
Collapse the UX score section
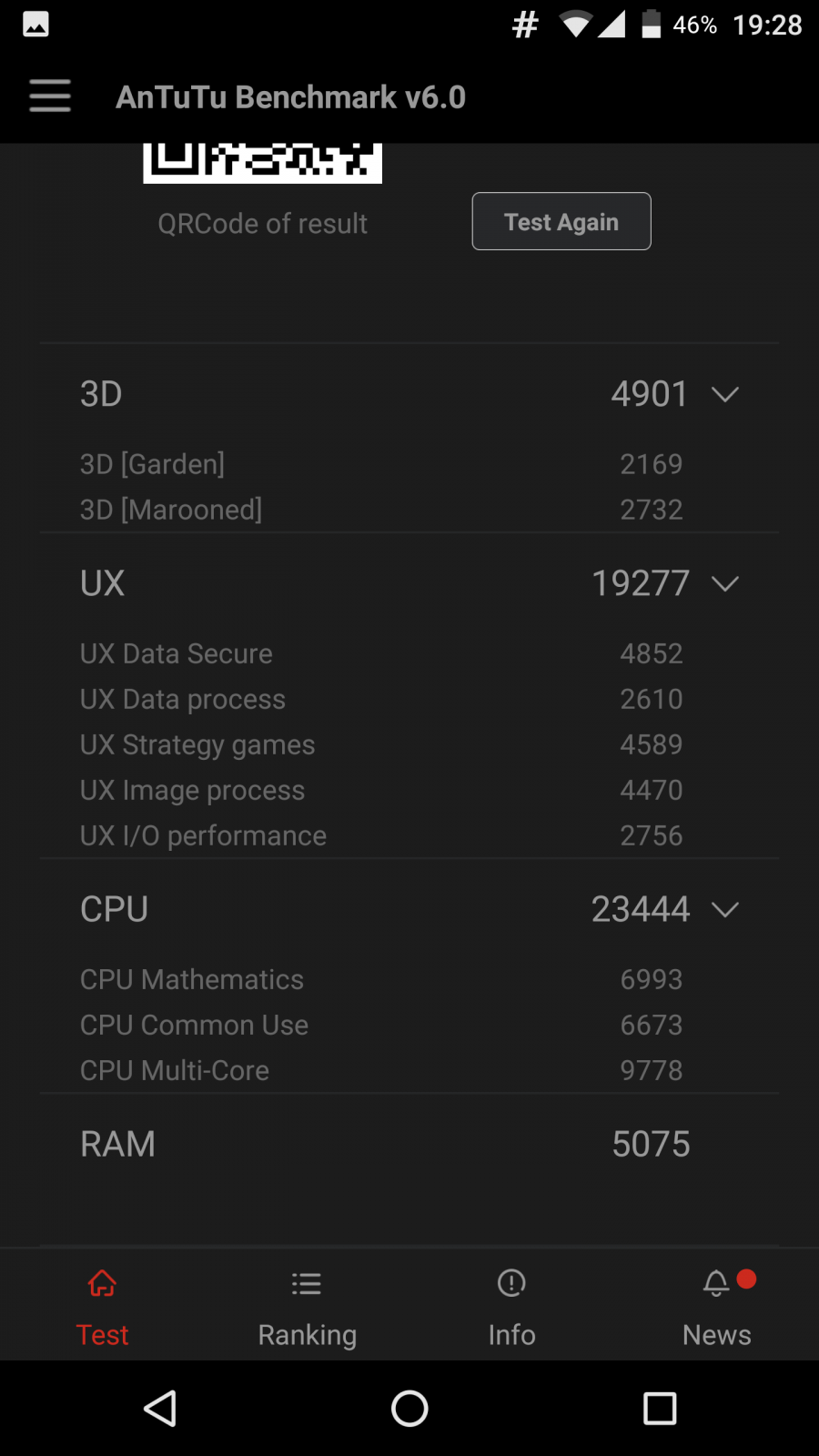click(725, 584)
